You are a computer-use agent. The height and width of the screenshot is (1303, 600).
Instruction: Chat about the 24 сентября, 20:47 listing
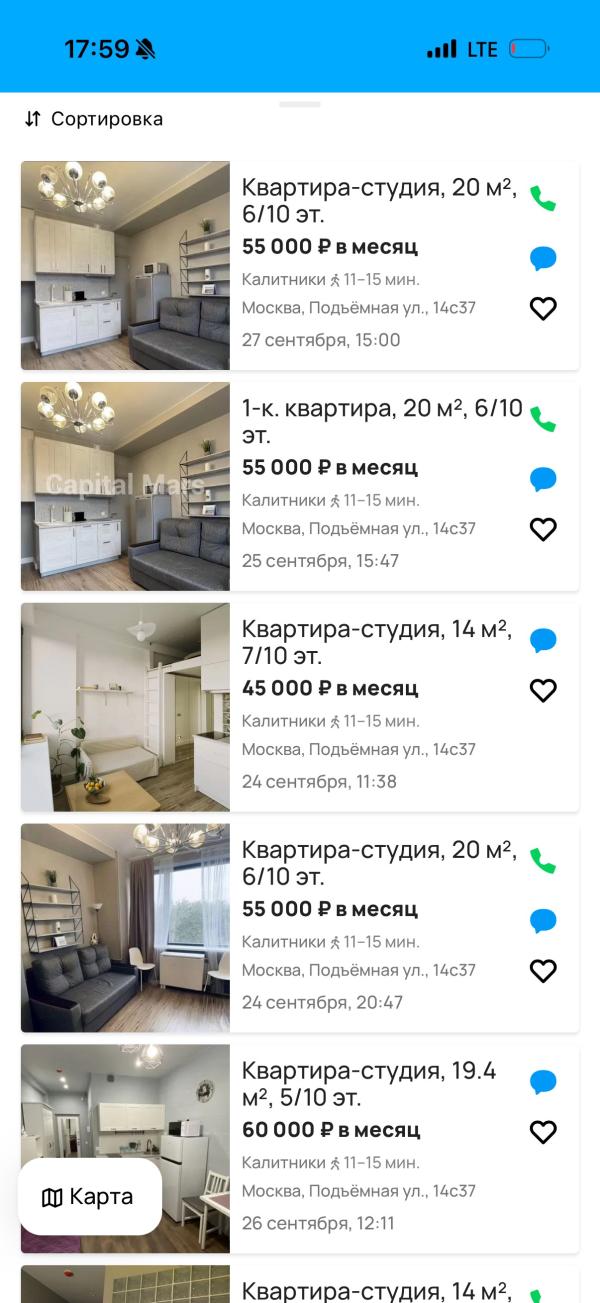[543, 921]
